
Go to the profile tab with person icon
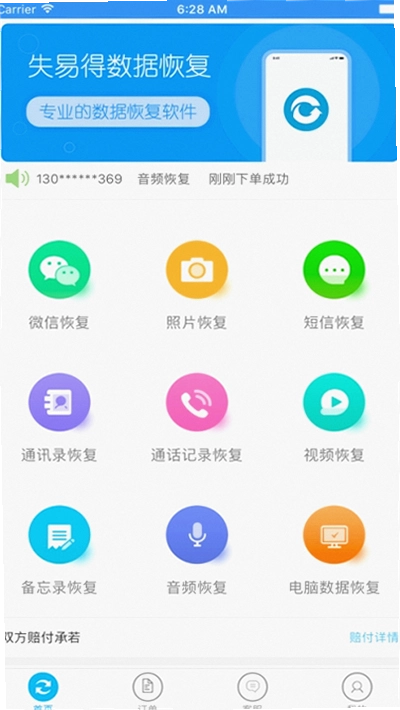(x=357, y=690)
